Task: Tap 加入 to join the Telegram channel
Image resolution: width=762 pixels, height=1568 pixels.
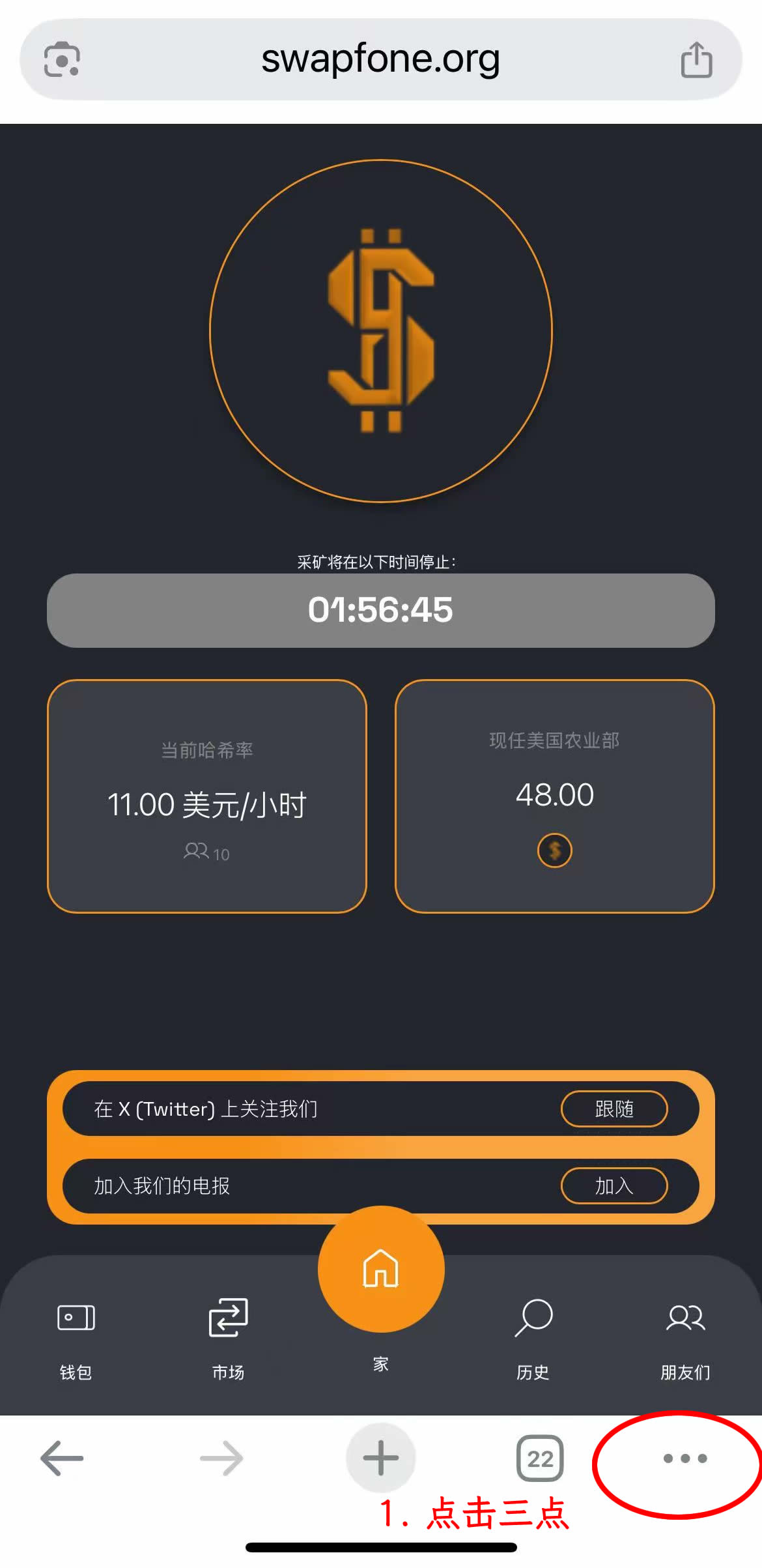Action: pyautogui.click(x=614, y=1185)
